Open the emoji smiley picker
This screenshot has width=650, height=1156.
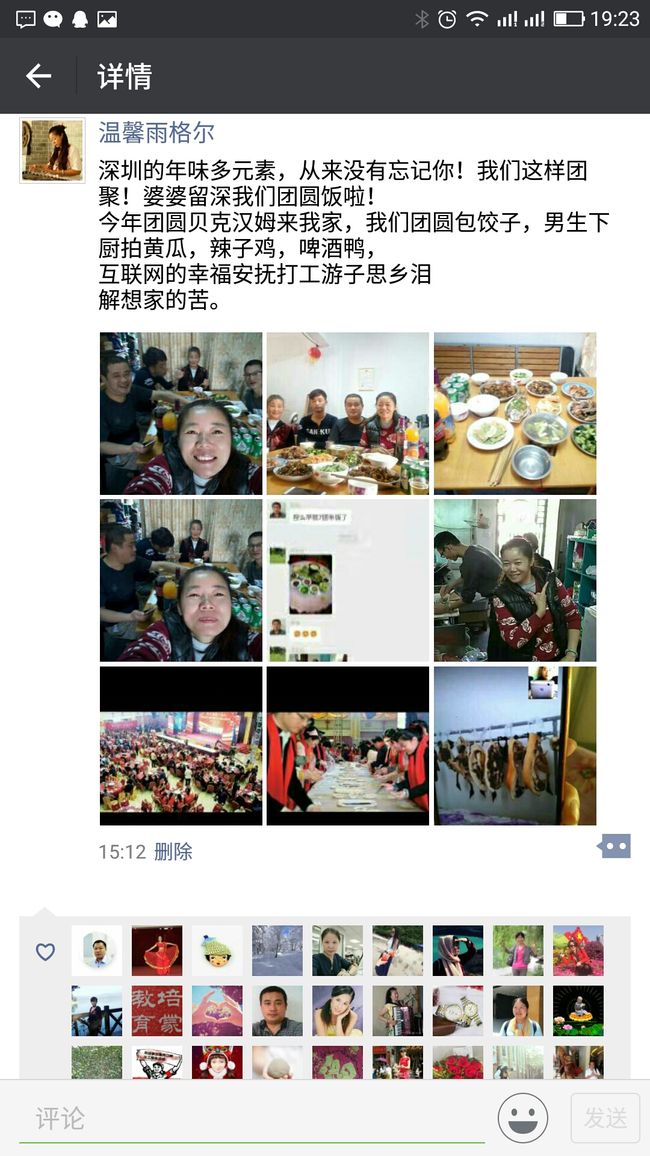tap(523, 1118)
